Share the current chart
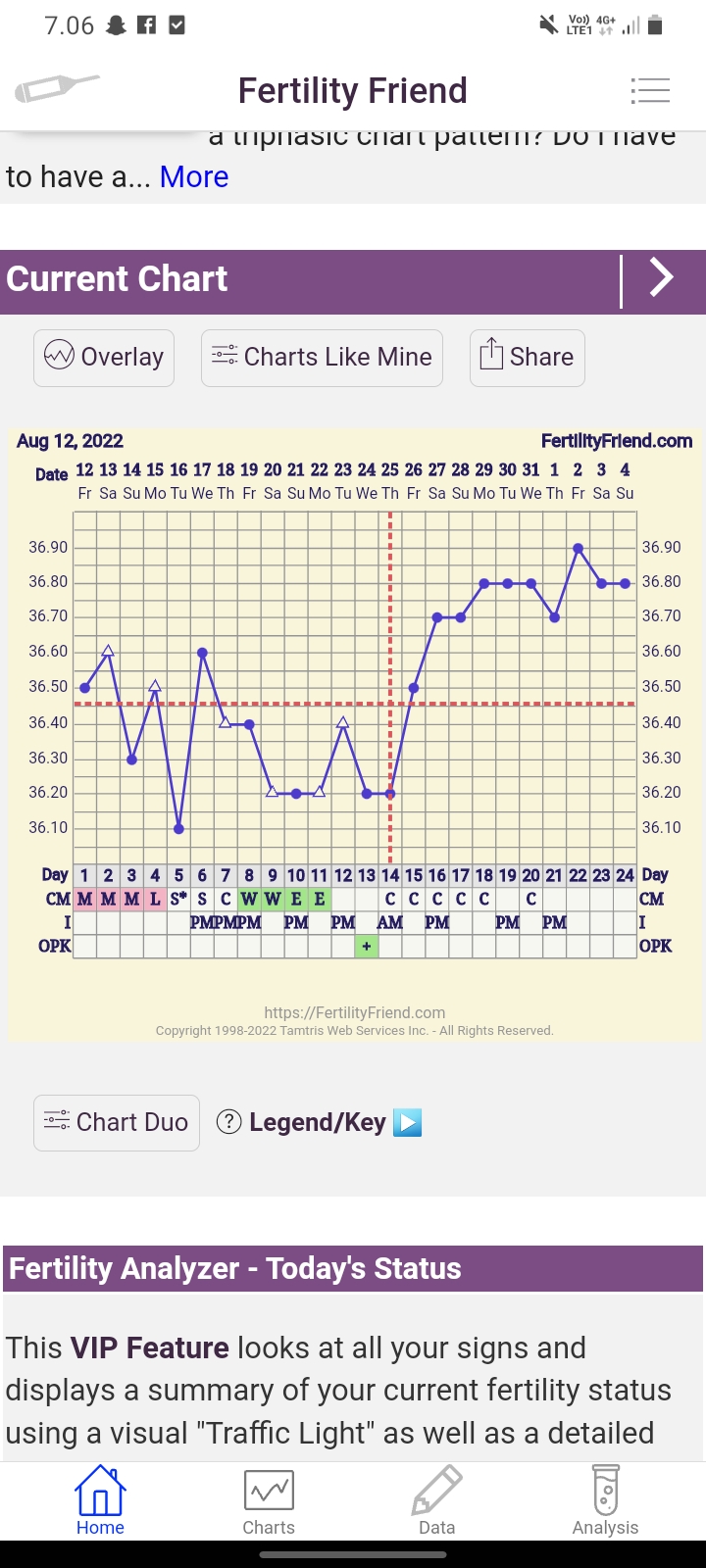The height and width of the screenshot is (1568, 706). 528,357
